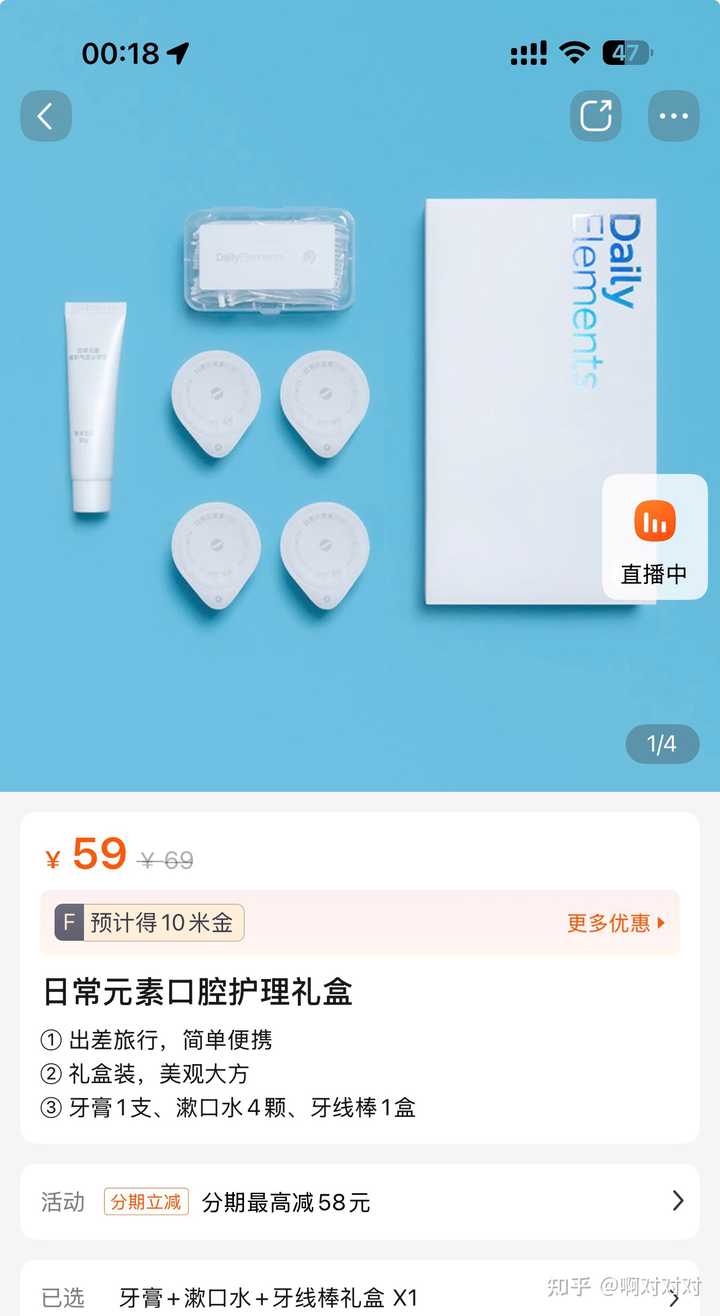The image size is (720, 1316).
Task: Share this product
Action: point(595,116)
